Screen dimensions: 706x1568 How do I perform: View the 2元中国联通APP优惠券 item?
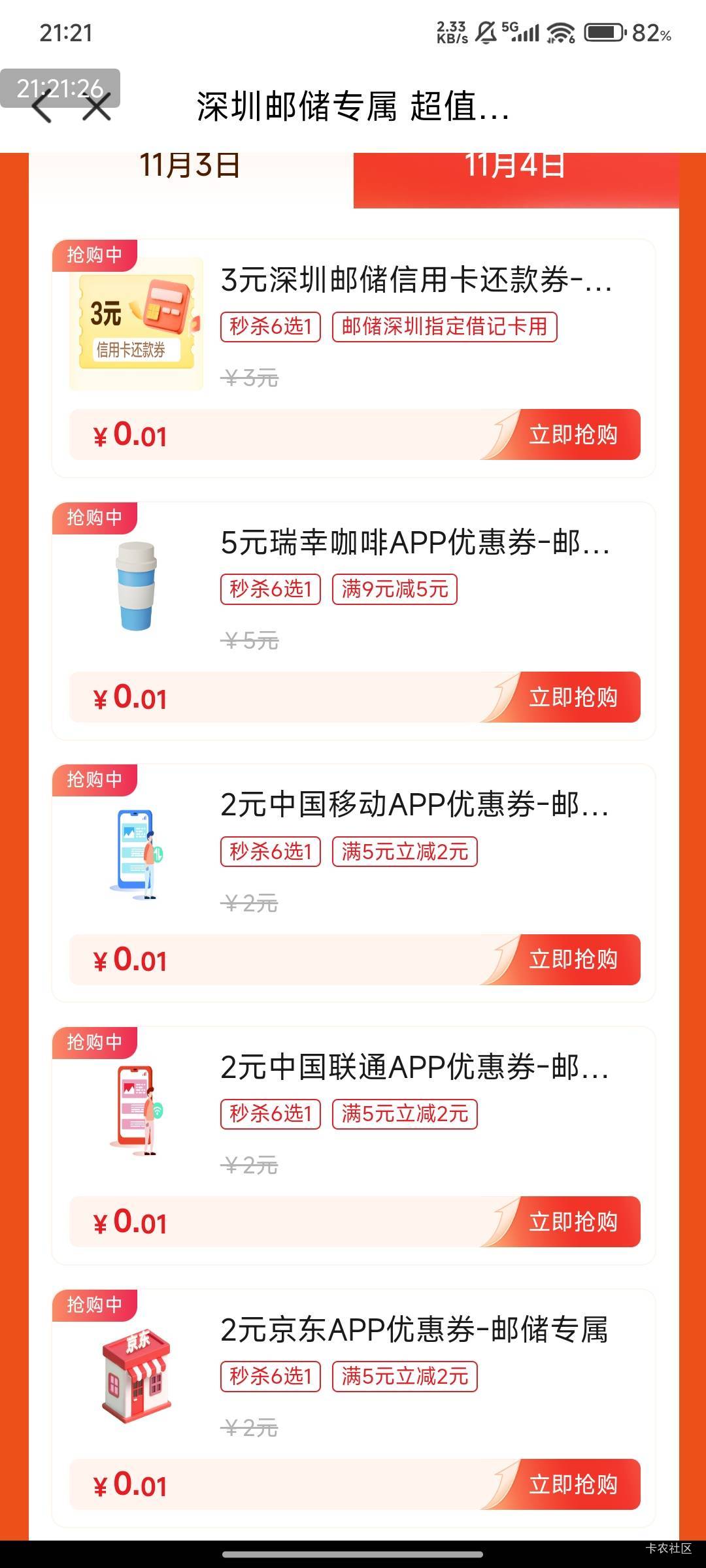click(x=414, y=1068)
